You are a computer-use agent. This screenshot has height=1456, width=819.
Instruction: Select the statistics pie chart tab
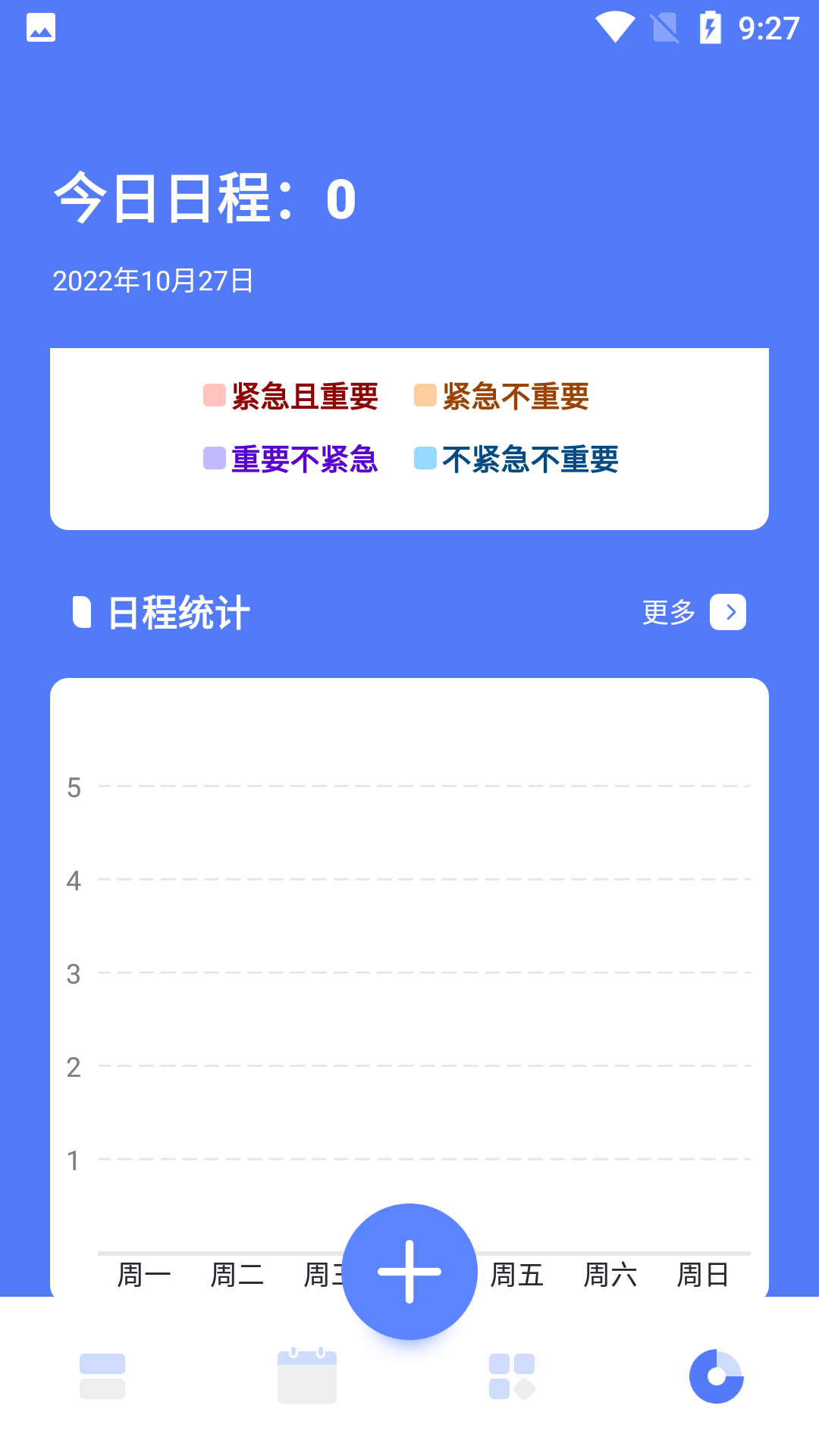click(717, 1376)
